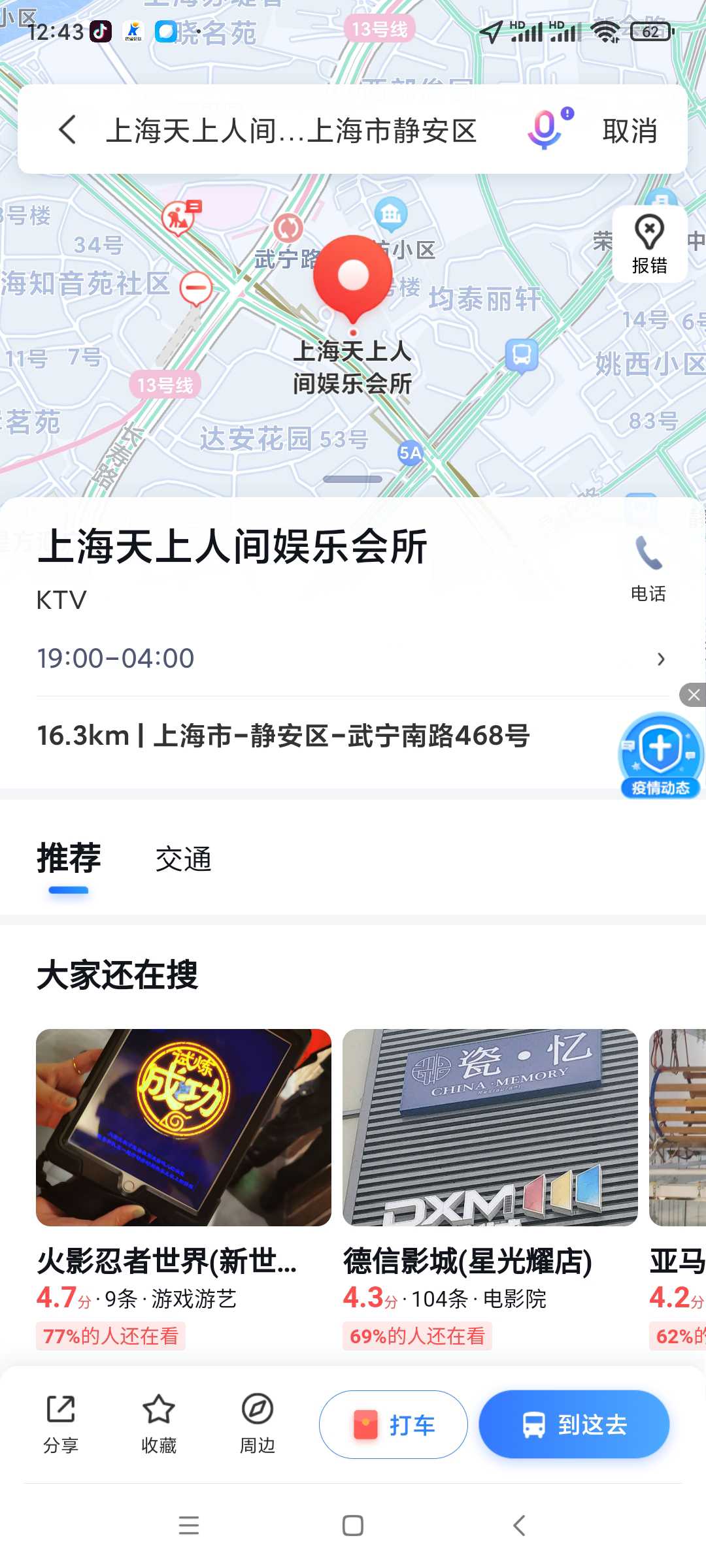Hail a ride with 打车

[x=394, y=1424]
